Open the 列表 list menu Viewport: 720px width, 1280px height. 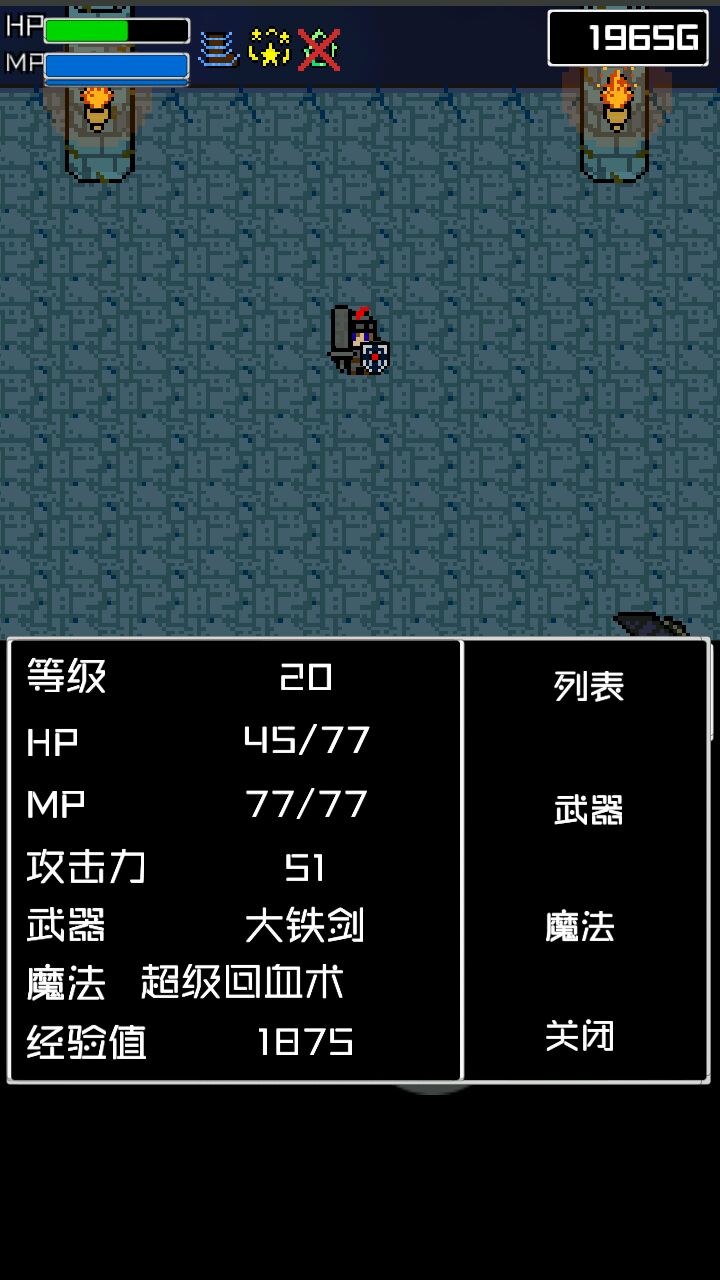[588, 686]
